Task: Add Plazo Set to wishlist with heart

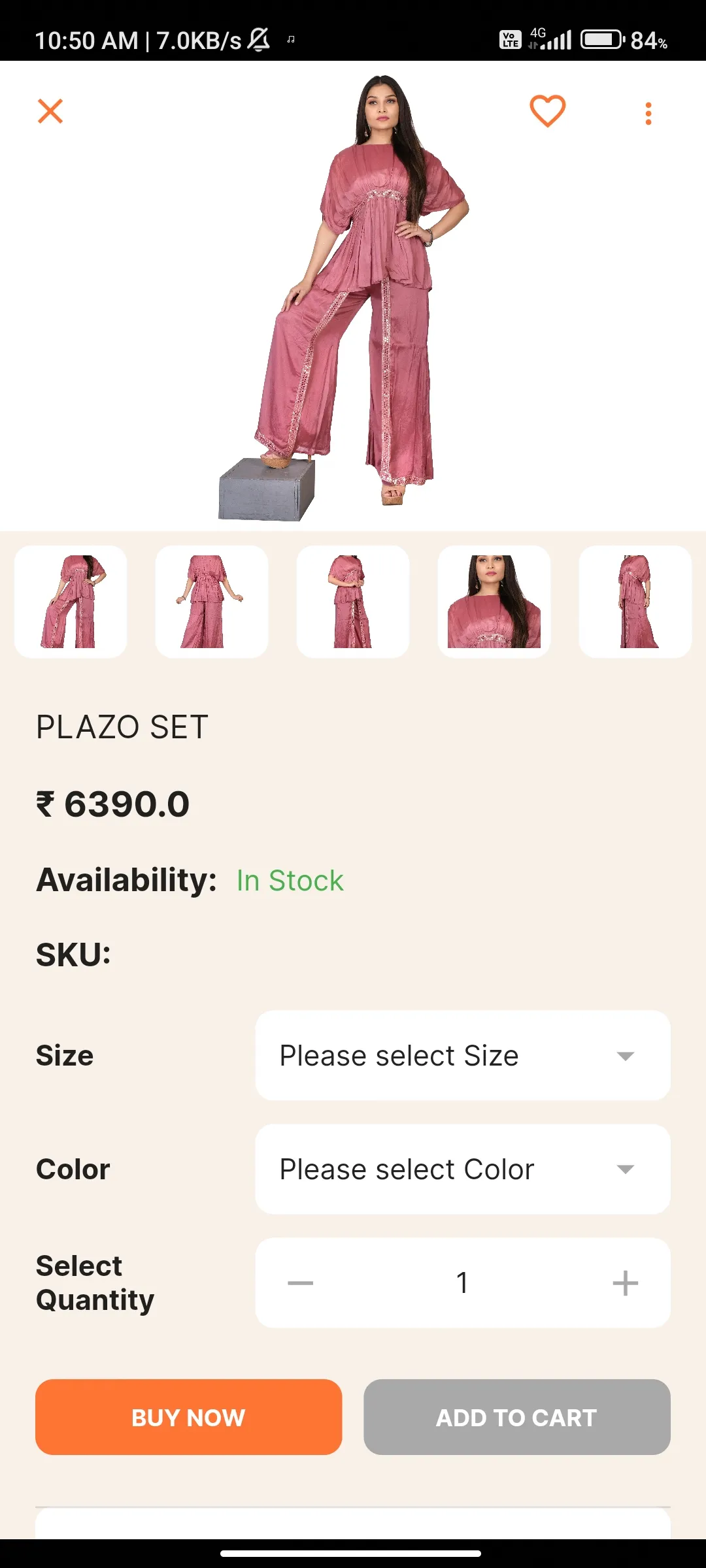Action: click(547, 111)
